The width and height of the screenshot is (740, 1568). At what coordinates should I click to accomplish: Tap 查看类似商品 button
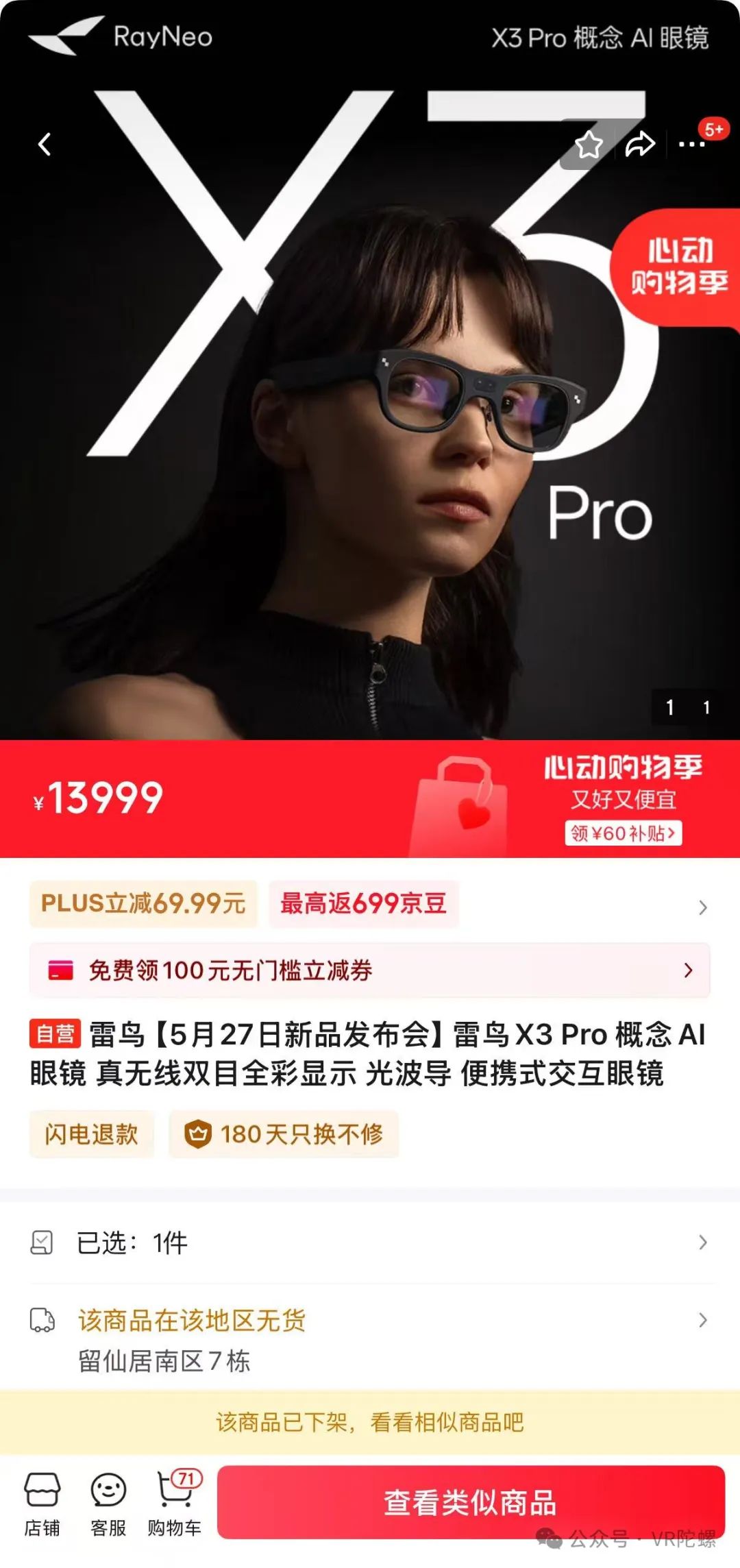click(471, 1503)
